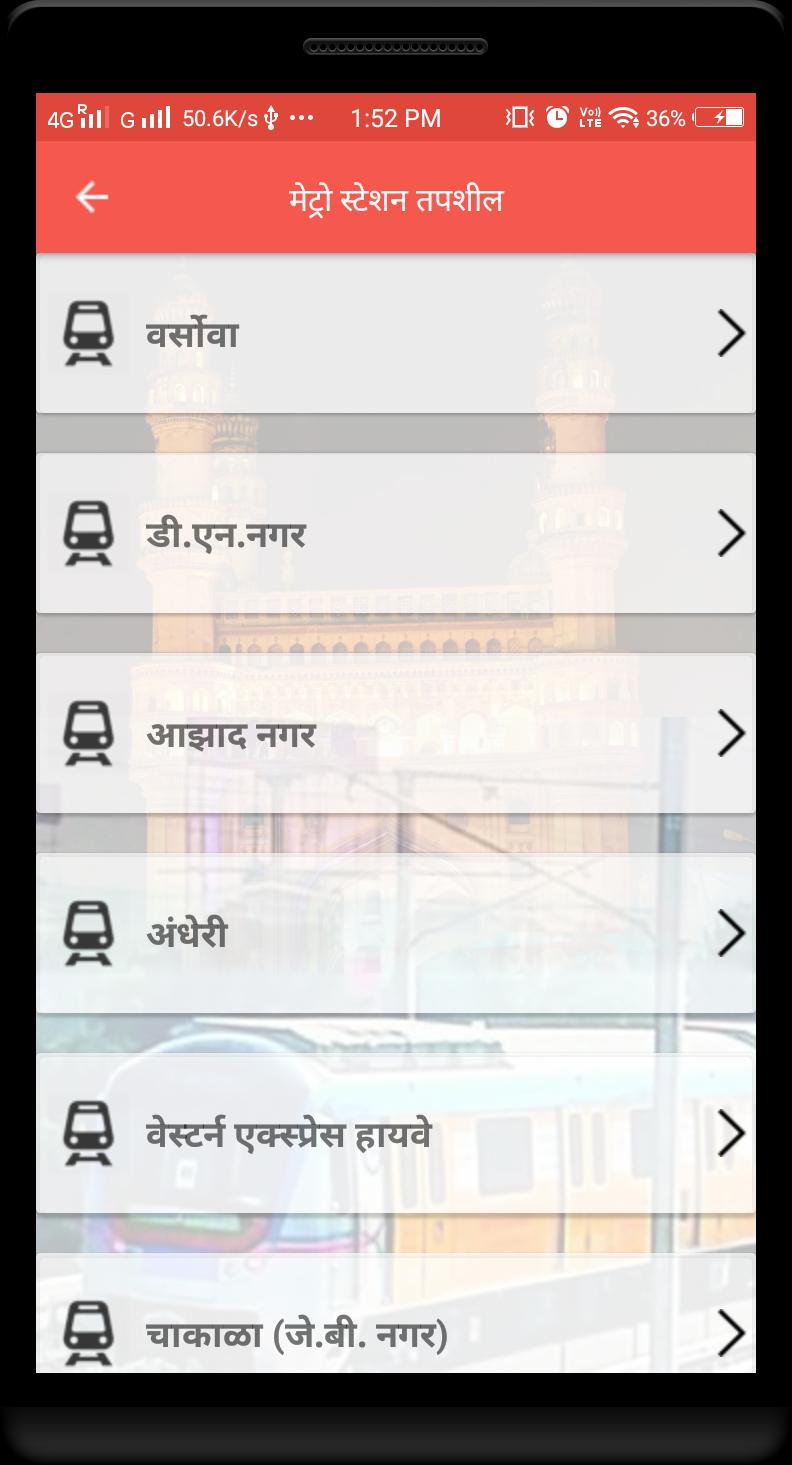Go back using the arrow icon
This screenshot has width=792, height=1465.
[92, 198]
